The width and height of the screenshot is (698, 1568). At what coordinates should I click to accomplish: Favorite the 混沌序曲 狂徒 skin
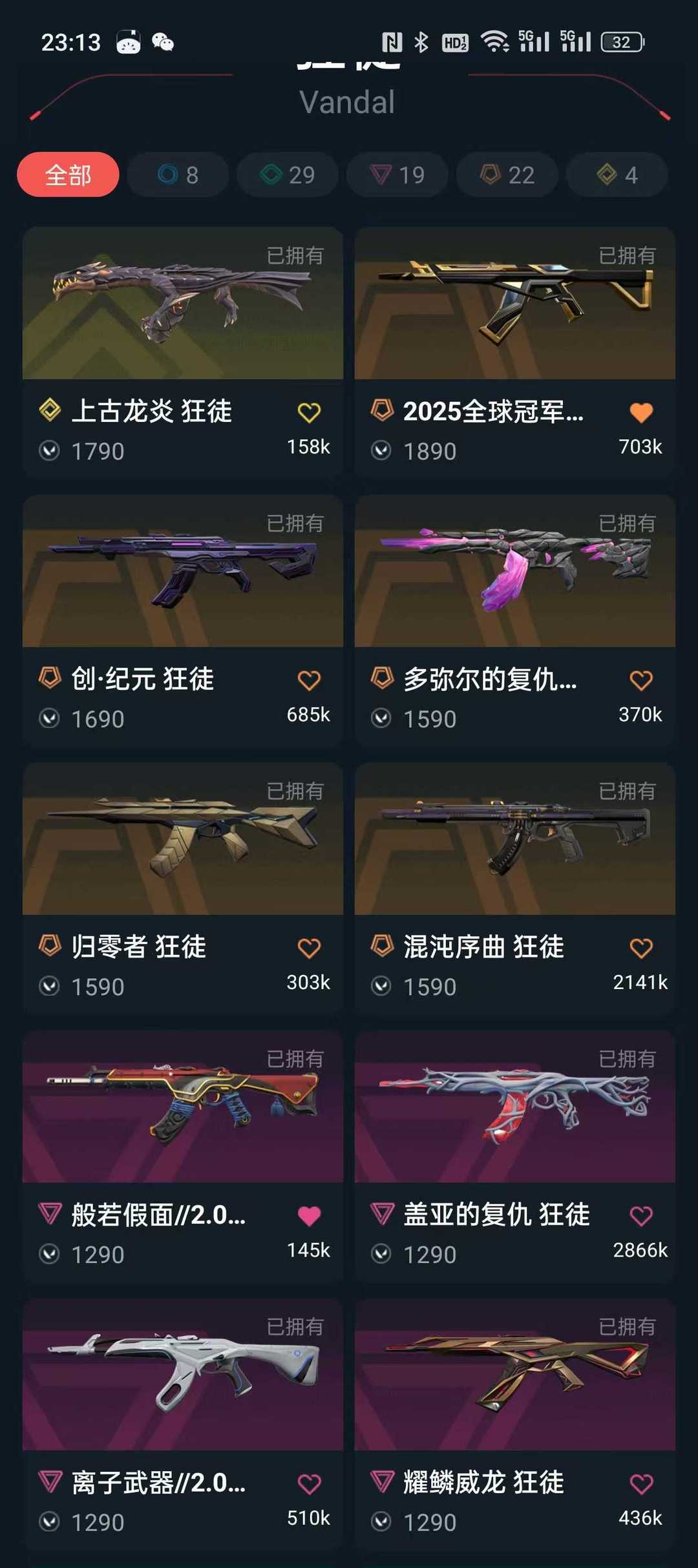click(640, 947)
